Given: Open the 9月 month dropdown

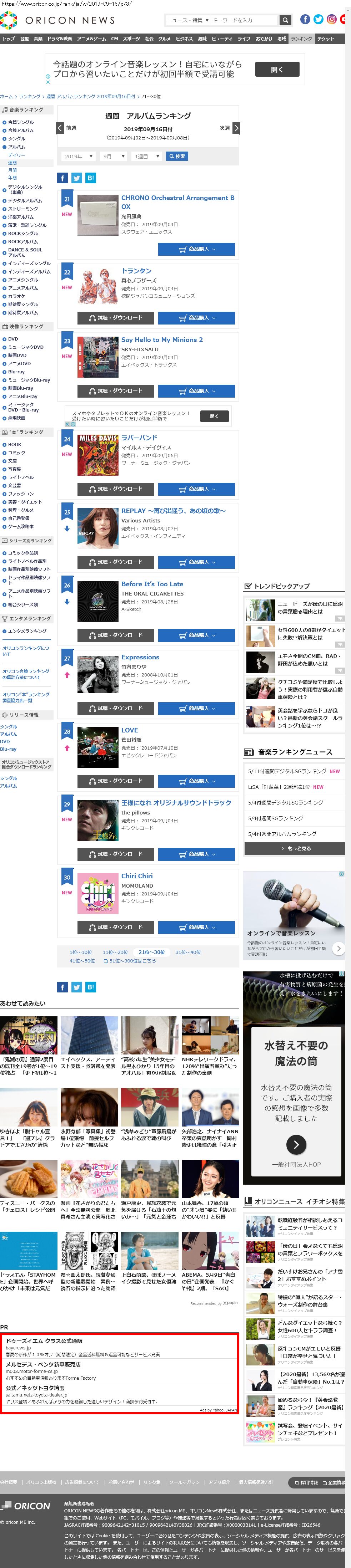Looking at the screenshot, I should (x=113, y=157).
